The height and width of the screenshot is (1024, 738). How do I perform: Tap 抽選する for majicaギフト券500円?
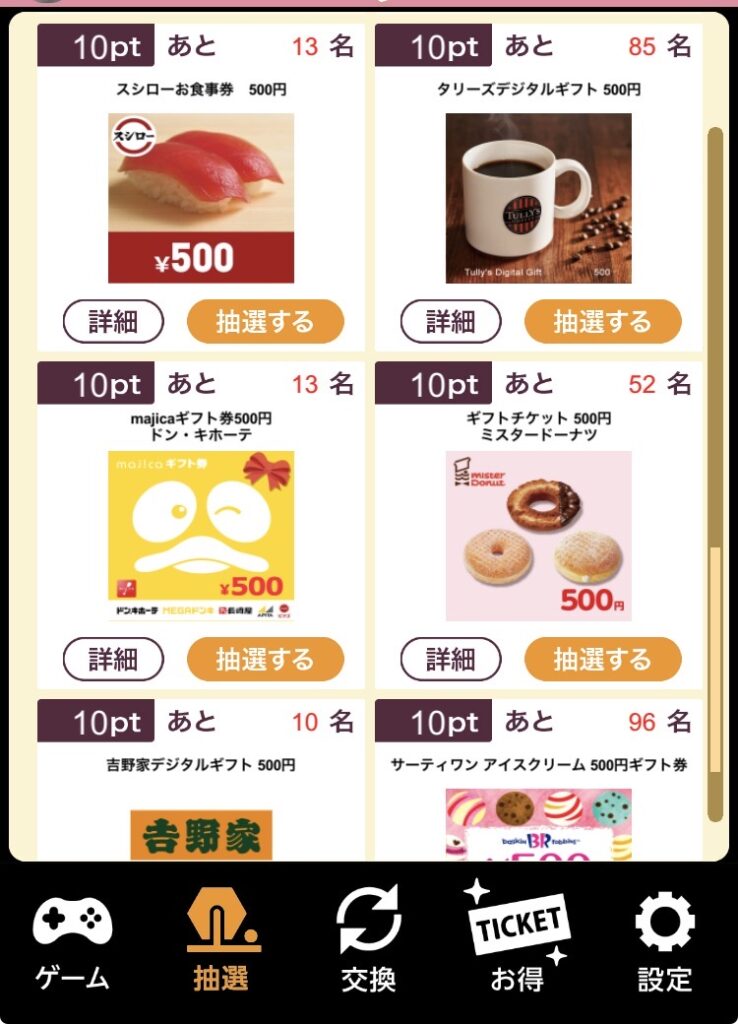[x=265, y=659]
